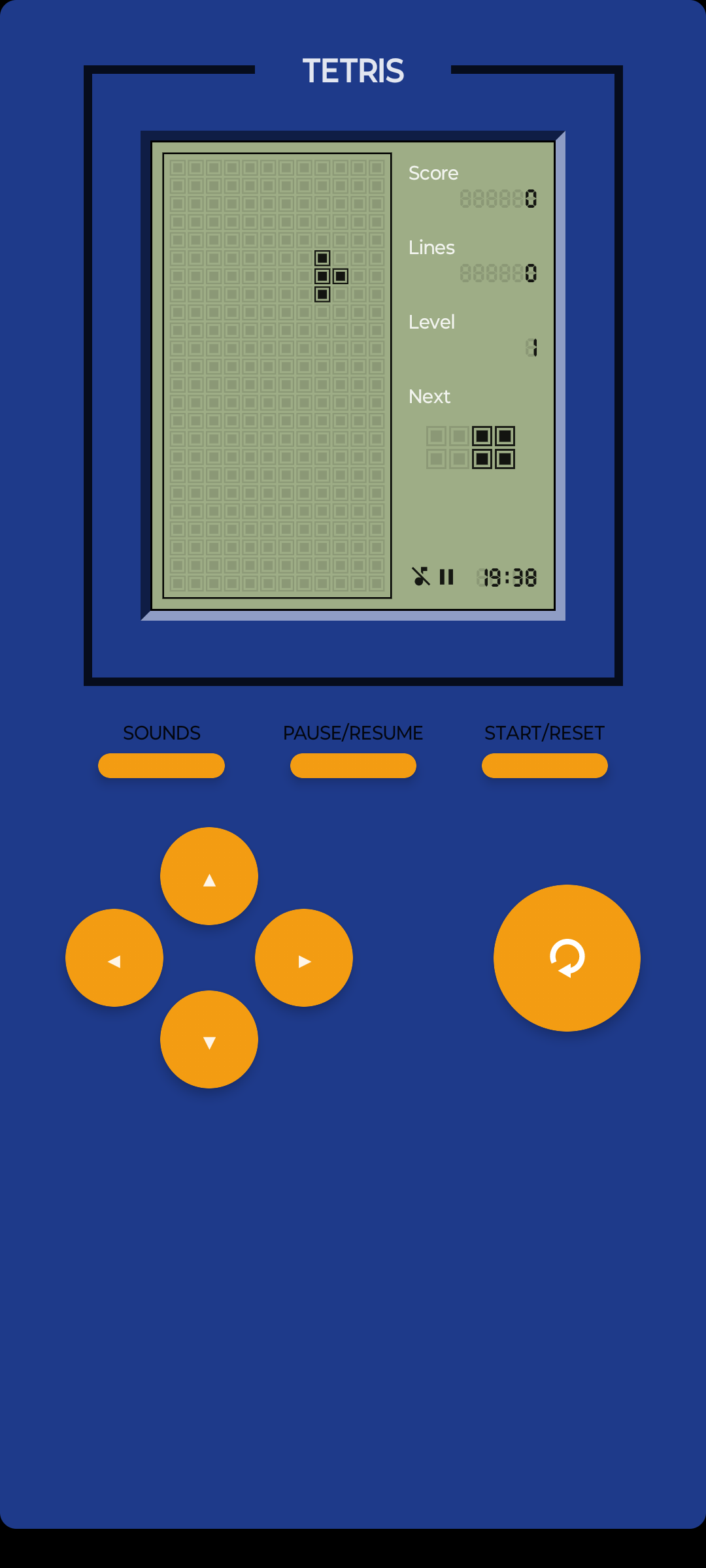Move the piece left with left arrow
The width and height of the screenshot is (706, 1568).
click(114, 958)
